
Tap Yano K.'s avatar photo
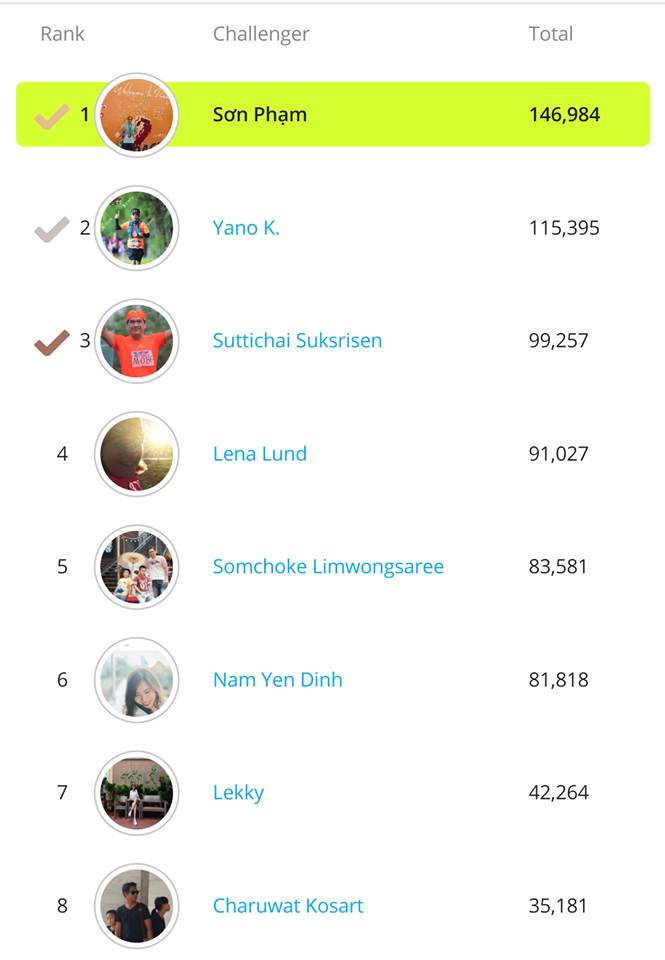tap(137, 228)
